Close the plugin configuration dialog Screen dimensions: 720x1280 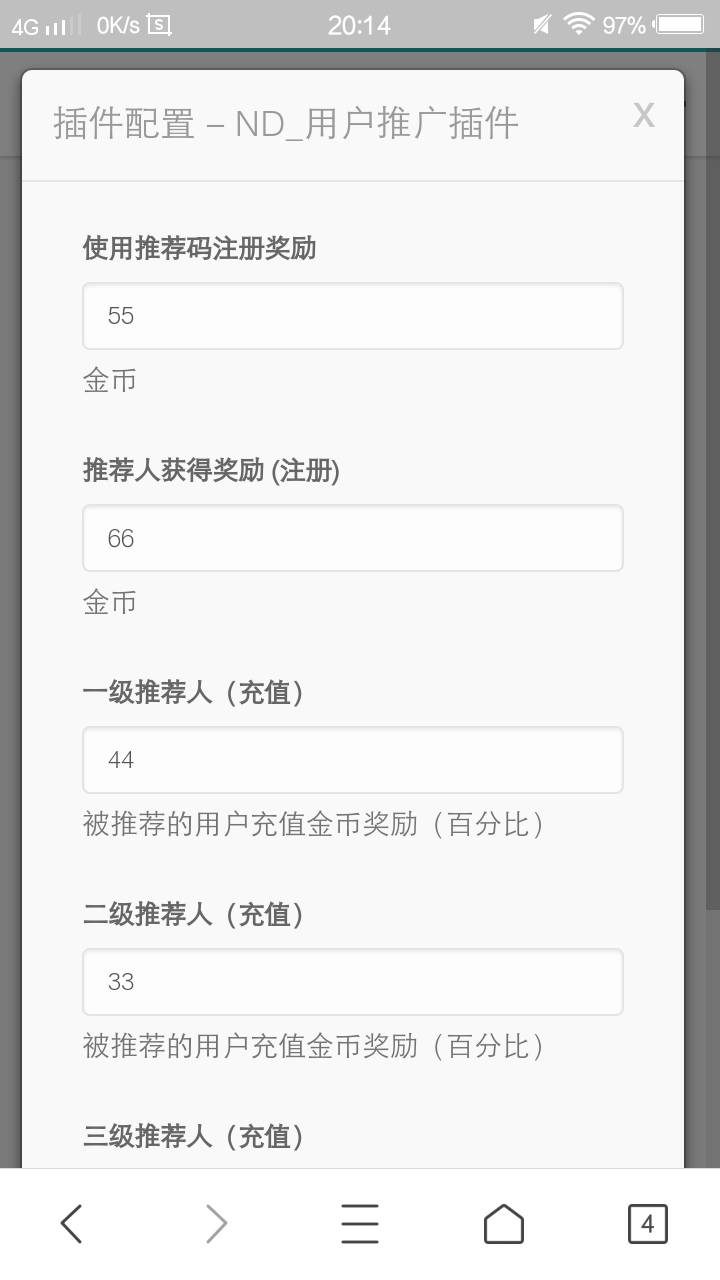pyautogui.click(x=643, y=116)
